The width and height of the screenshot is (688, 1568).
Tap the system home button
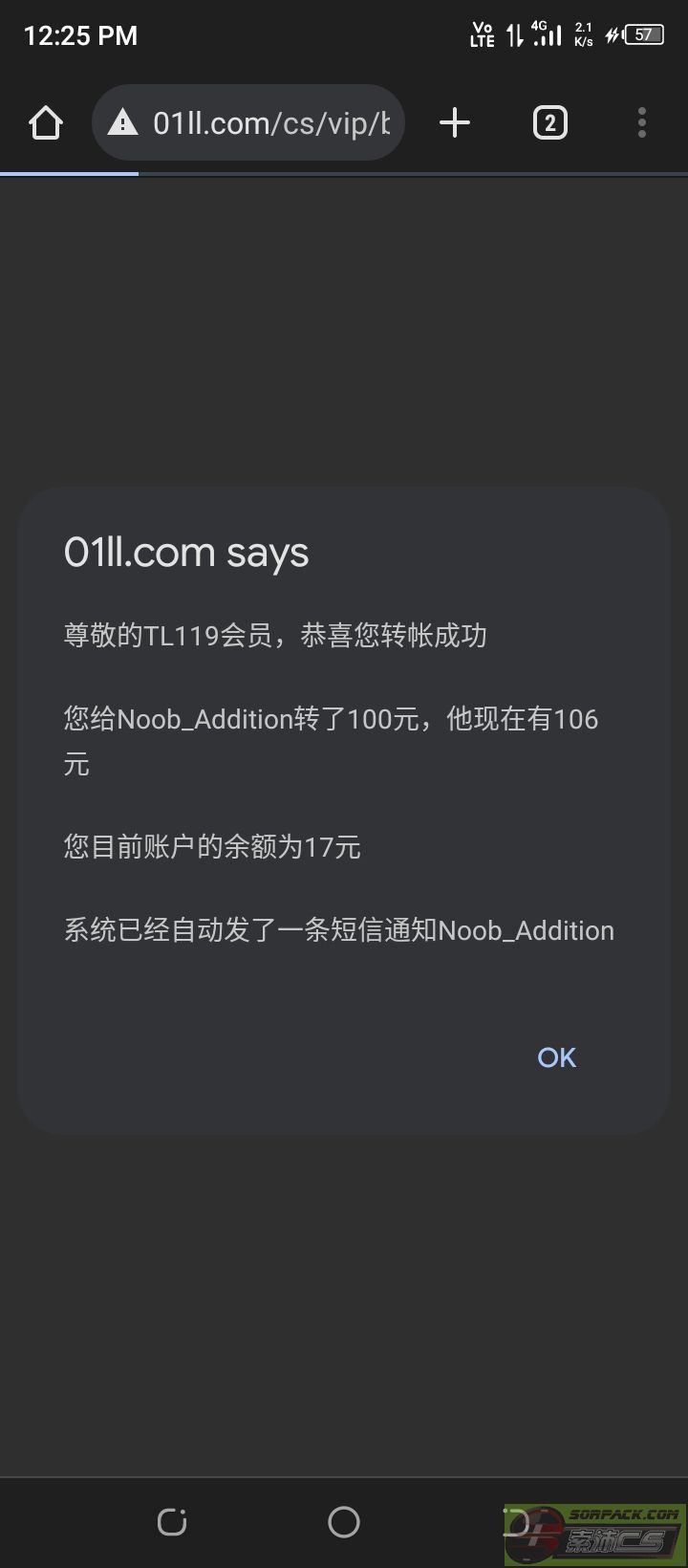tap(344, 1521)
